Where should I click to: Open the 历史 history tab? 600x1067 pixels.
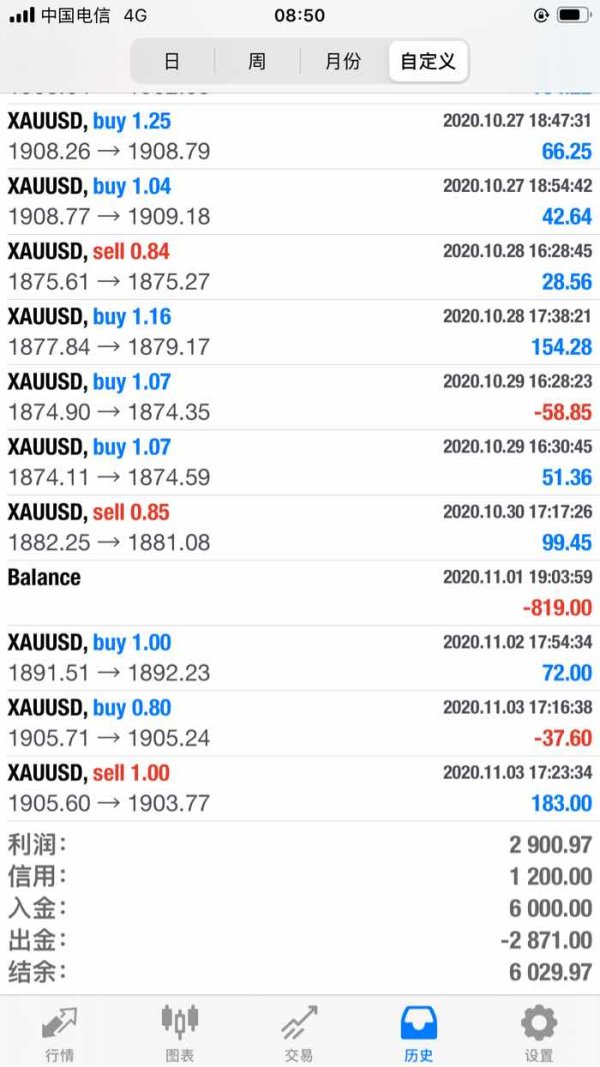click(419, 1033)
